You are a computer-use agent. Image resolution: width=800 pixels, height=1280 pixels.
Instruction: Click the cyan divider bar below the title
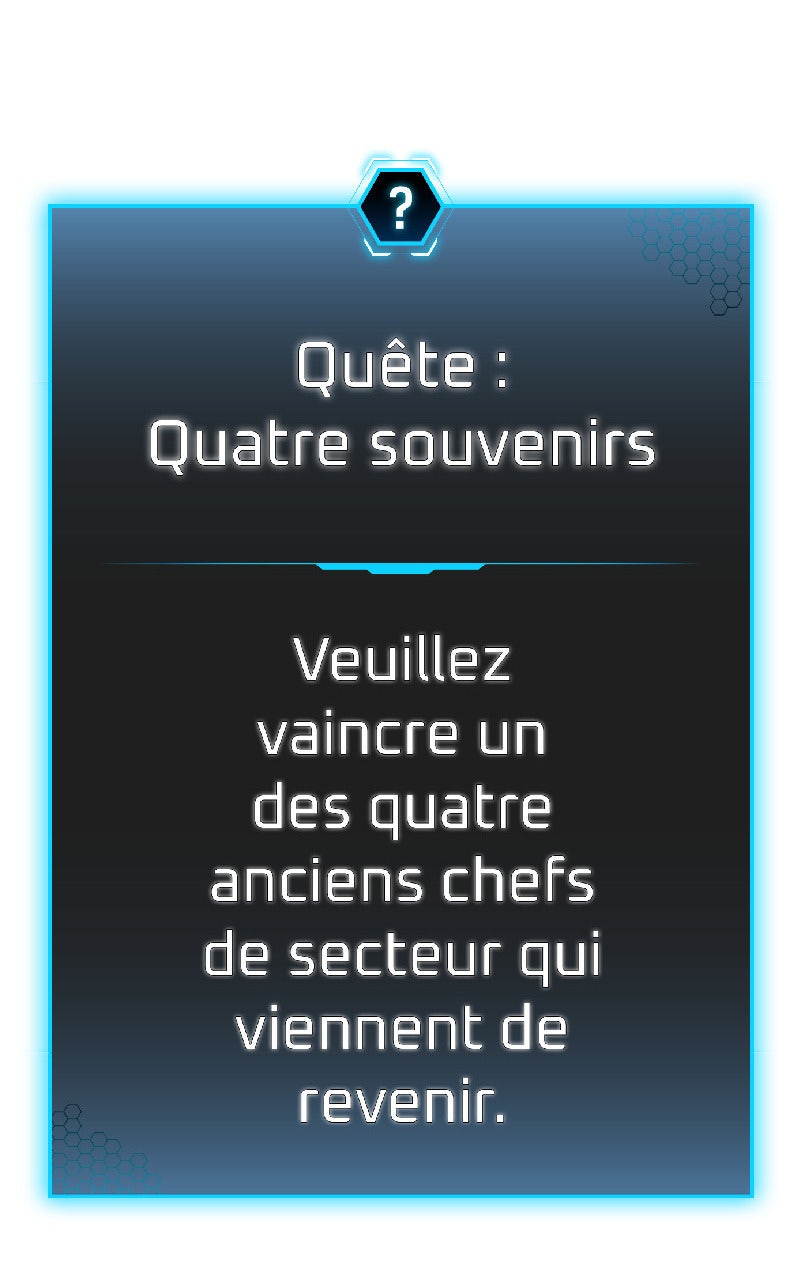point(400,566)
